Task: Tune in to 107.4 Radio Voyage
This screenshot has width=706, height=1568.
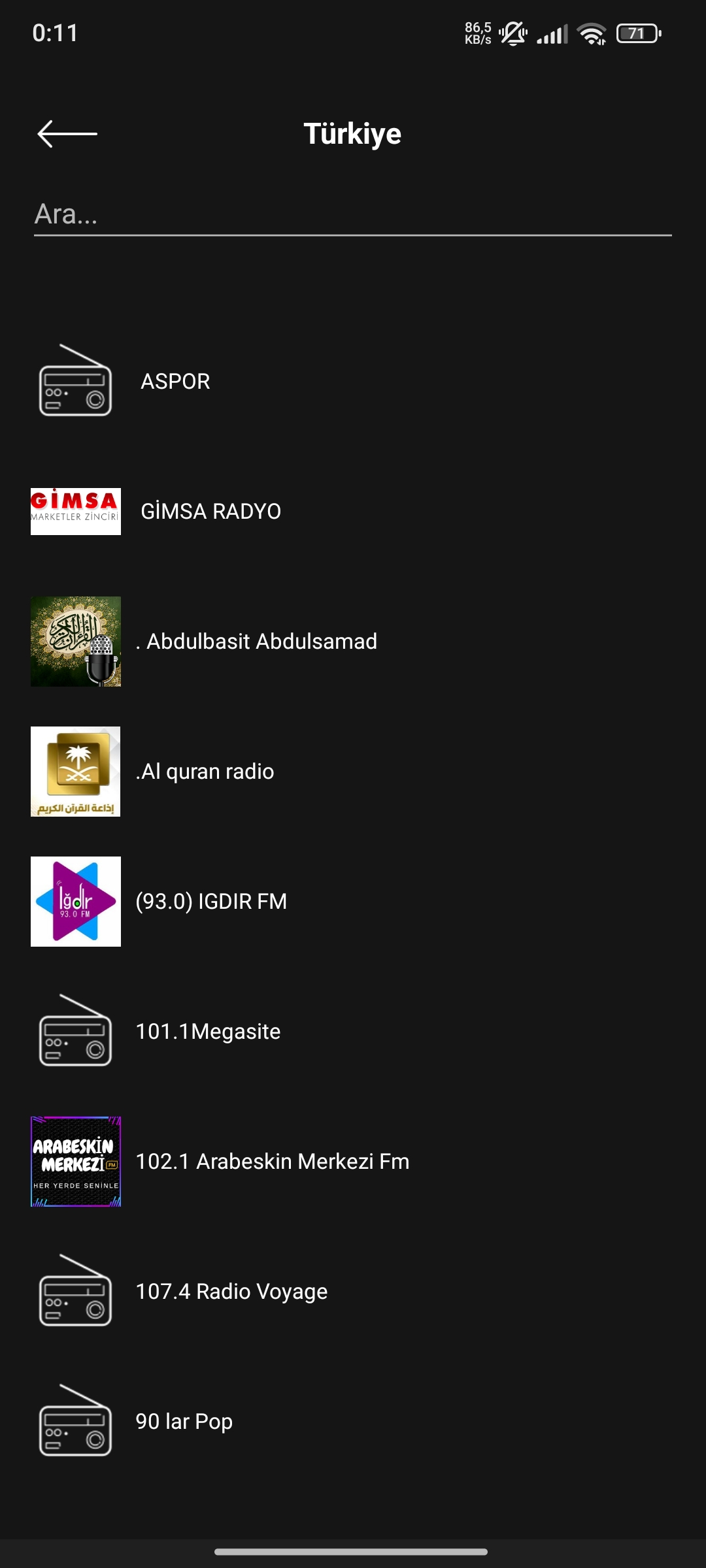Action: [x=231, y=1292]
